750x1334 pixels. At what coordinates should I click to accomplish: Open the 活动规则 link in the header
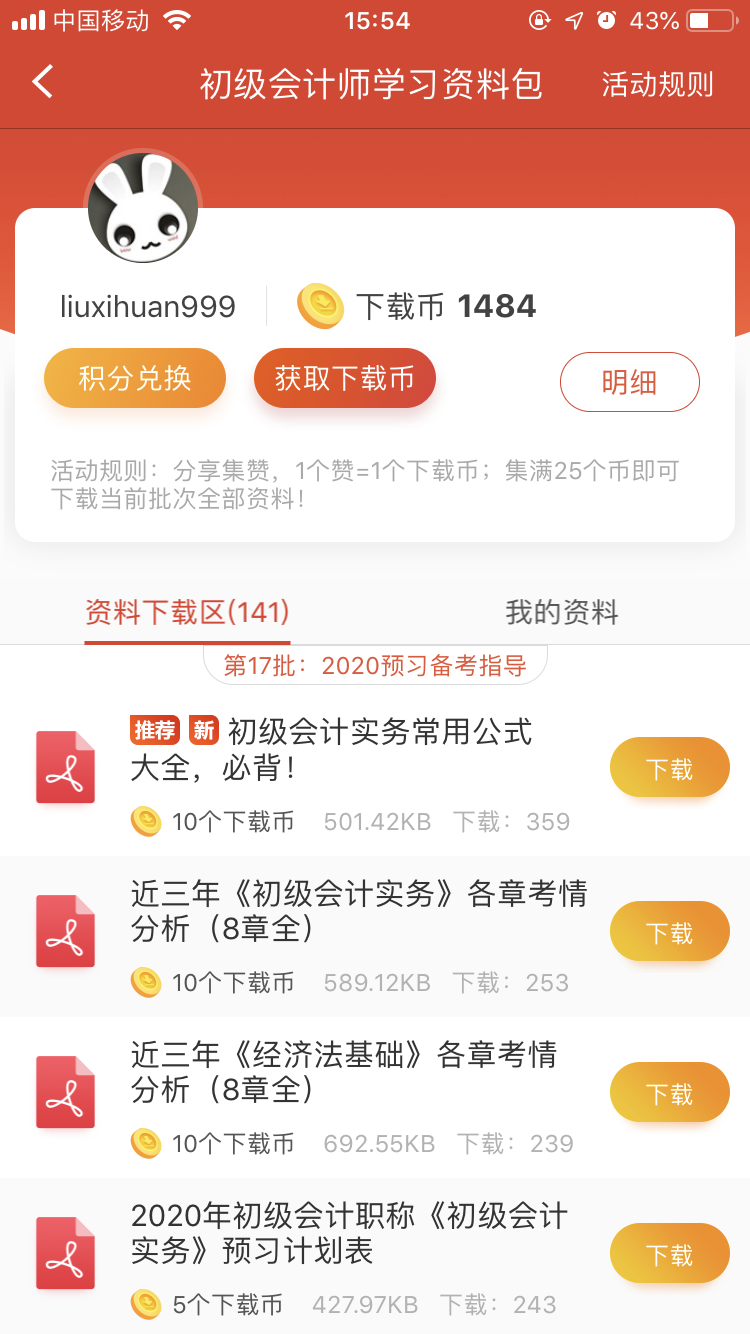[657, 85]
